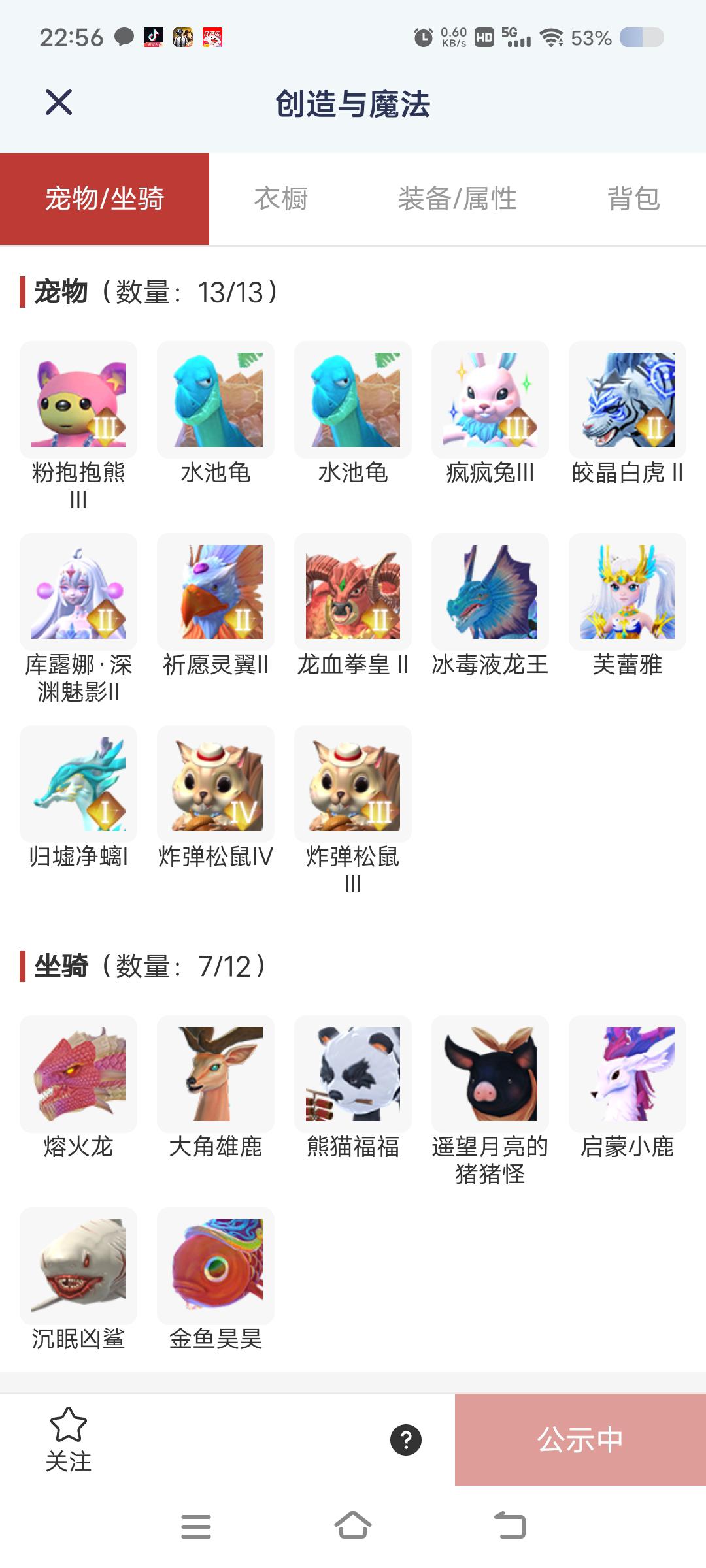Select the 皎晶白虎 II pet
This screenshot has width=706, height=1568.
click(628, 400)
